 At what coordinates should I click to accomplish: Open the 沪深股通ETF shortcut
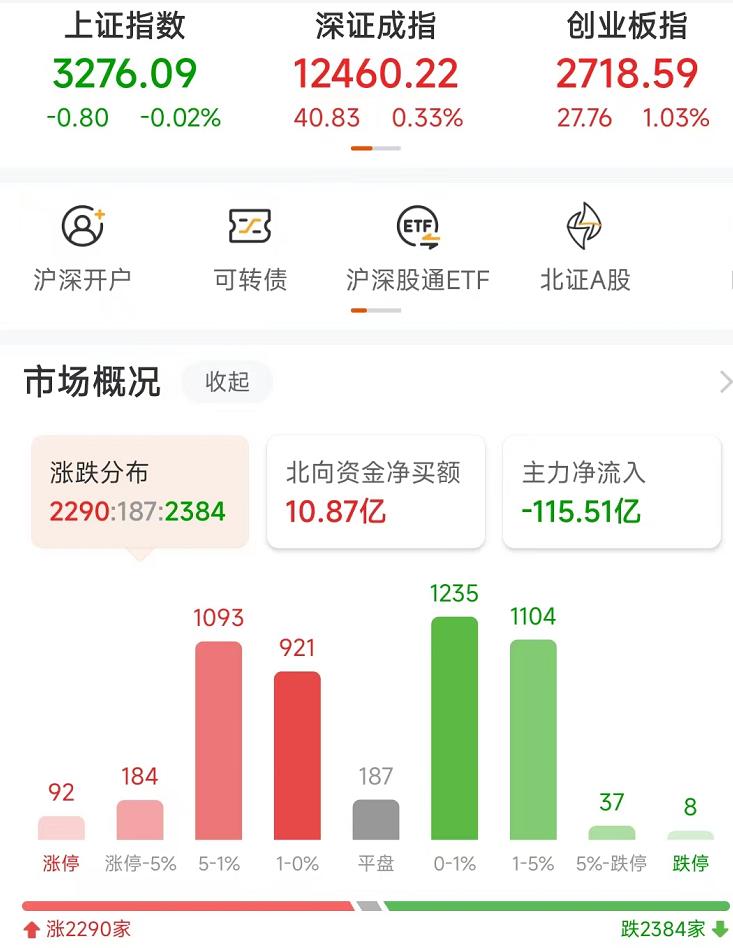tap(418, 248)
